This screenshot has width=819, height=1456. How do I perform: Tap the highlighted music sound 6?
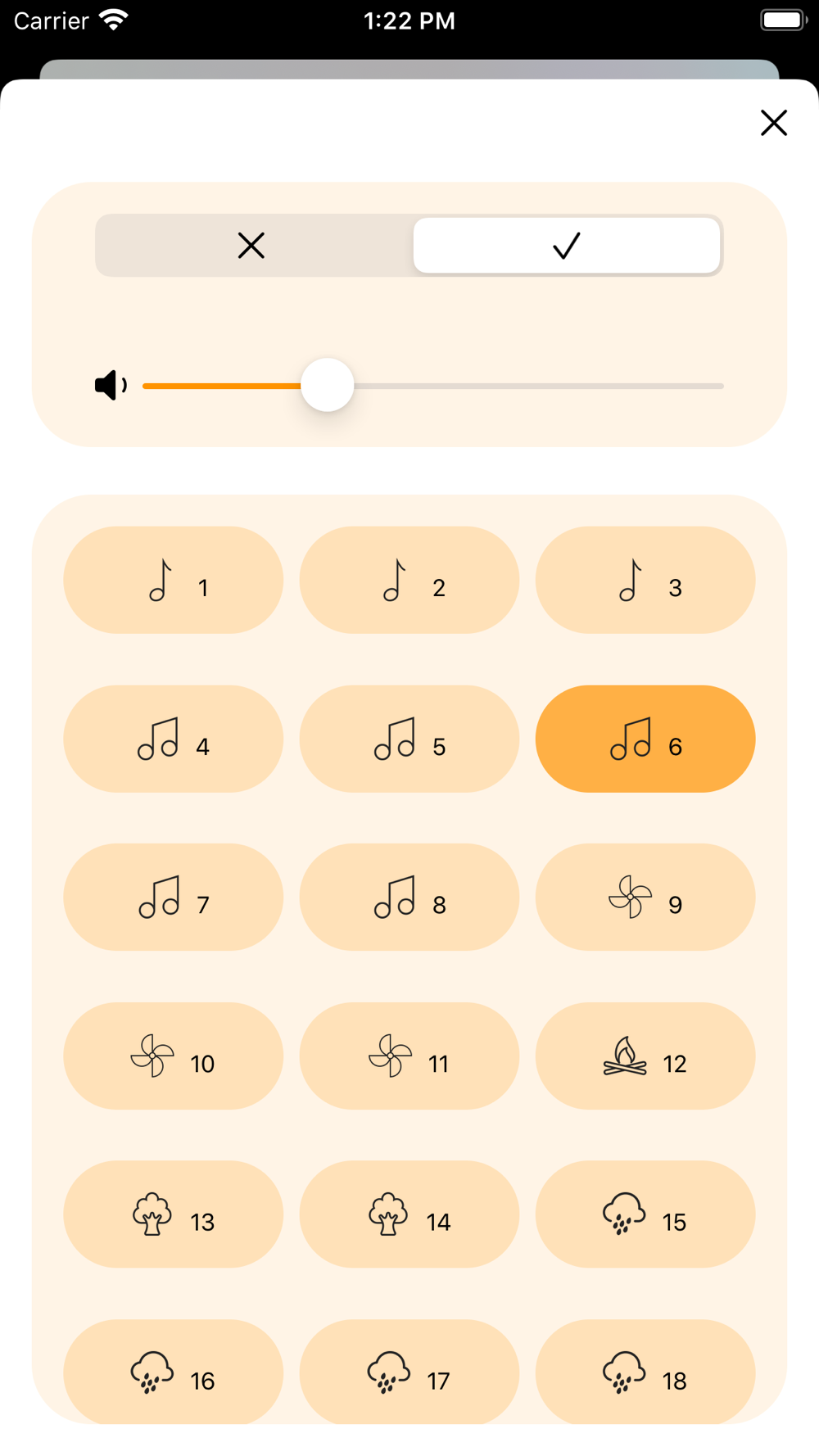pos(645,739)
